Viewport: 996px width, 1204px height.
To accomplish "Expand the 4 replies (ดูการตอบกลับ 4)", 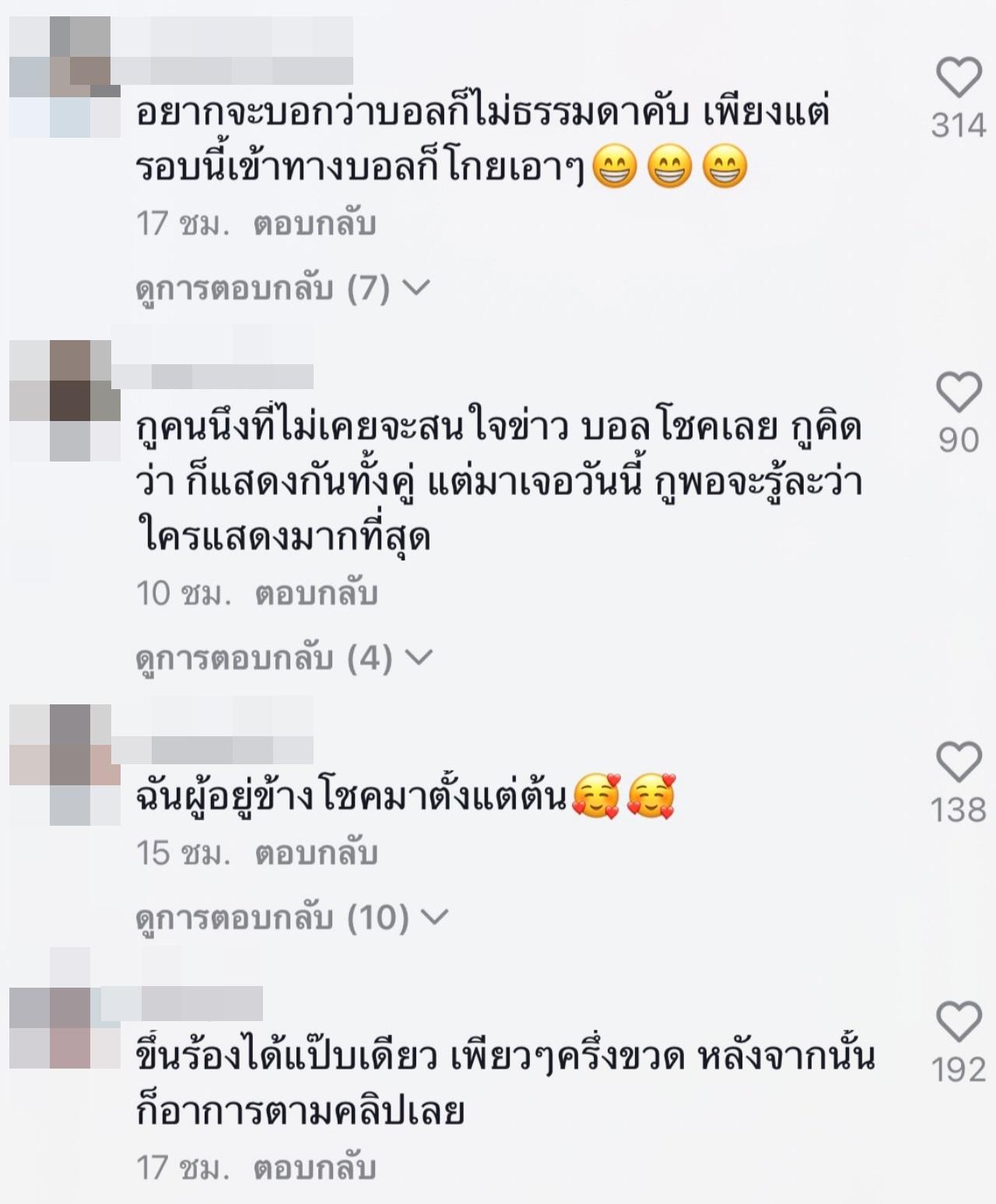I will click(x=282, y=658).
